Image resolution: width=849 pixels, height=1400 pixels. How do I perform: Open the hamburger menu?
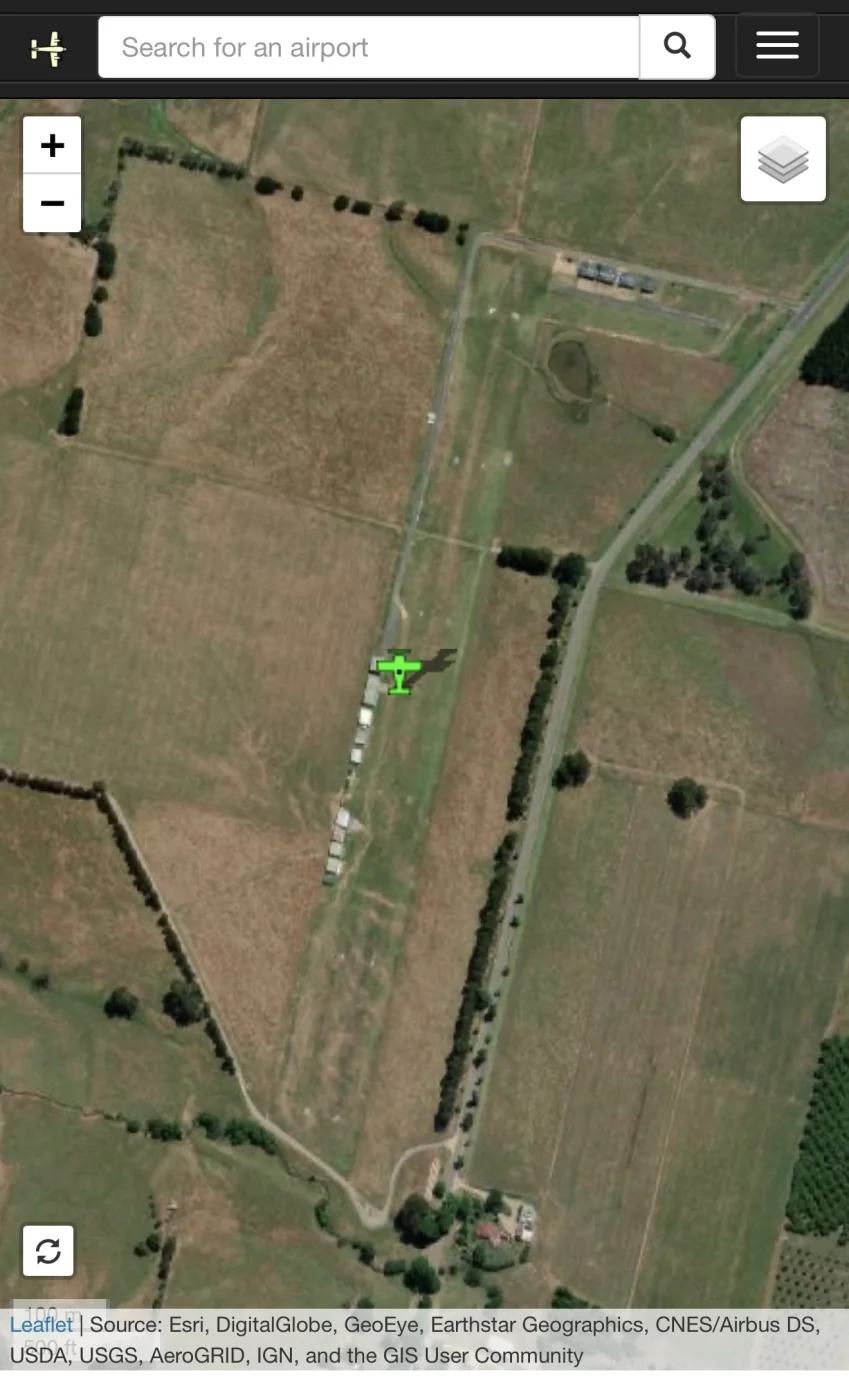pos(777,46)
